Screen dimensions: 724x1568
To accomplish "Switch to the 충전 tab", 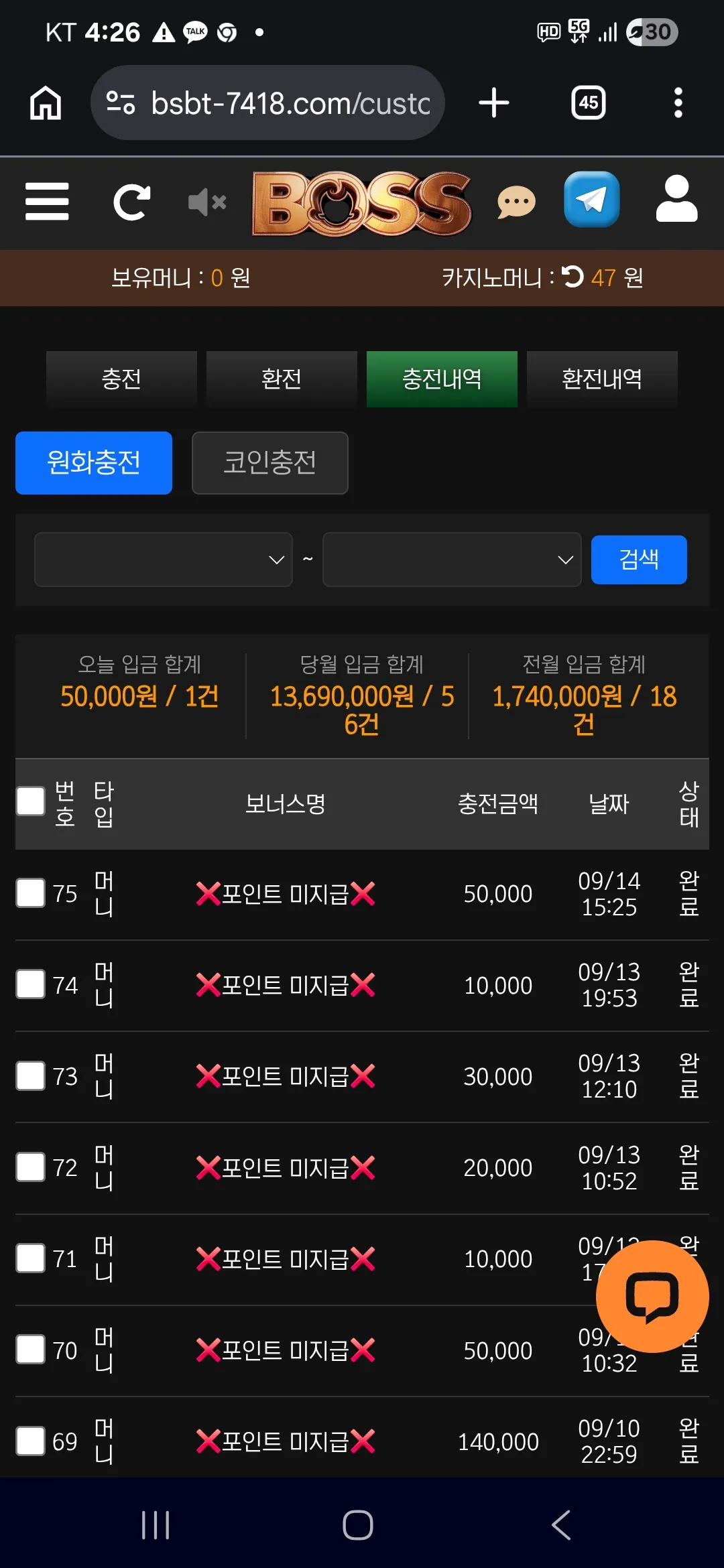I will click(x=121, y=379).
